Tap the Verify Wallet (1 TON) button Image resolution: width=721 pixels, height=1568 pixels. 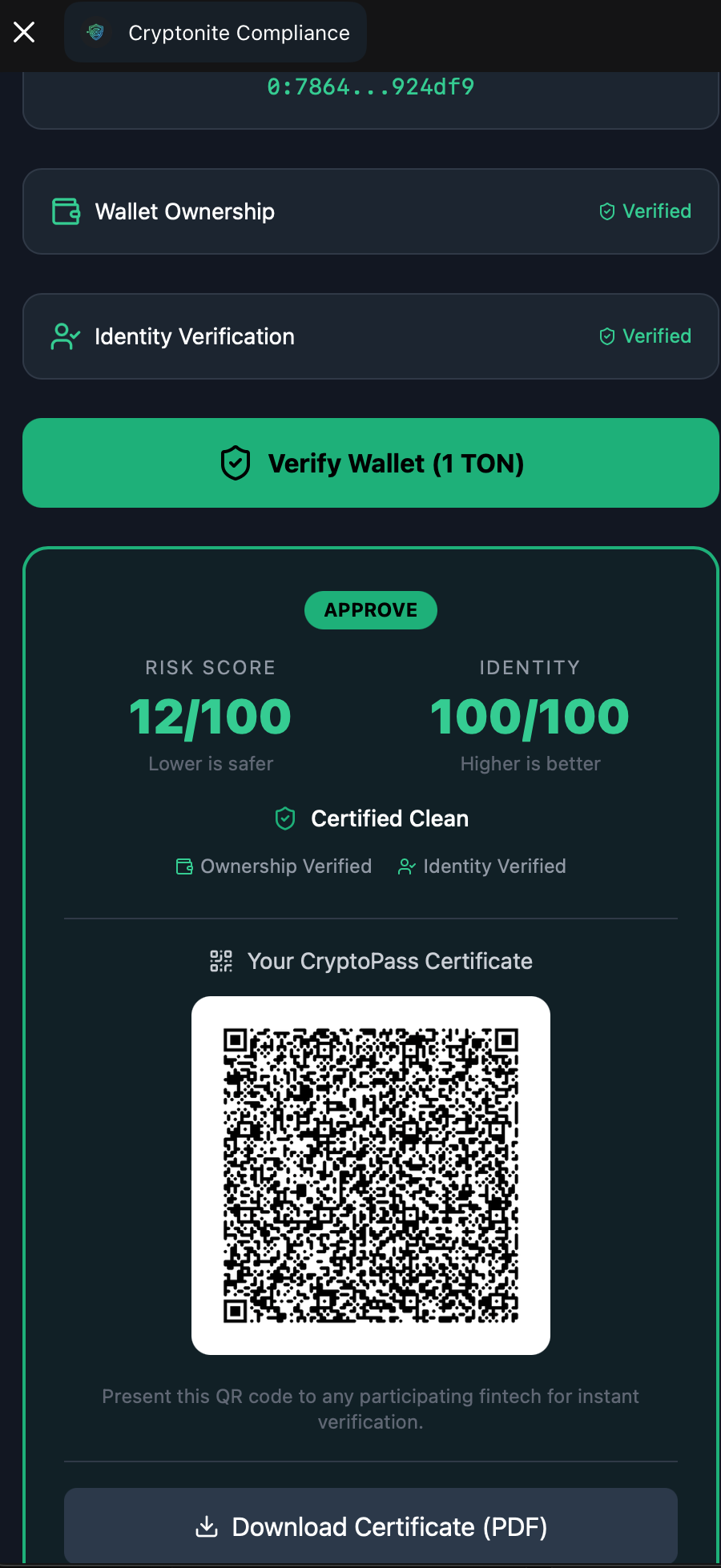(x=370, y=463)
